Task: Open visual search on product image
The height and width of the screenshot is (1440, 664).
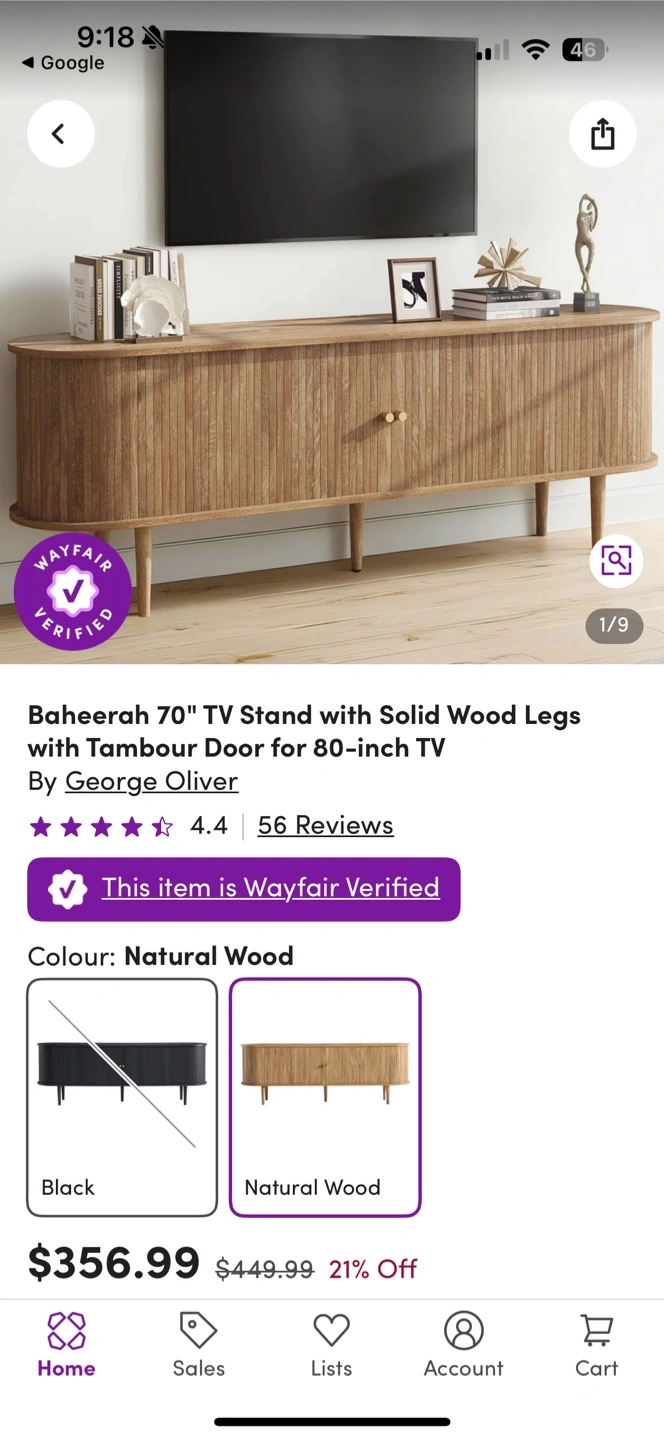Action: (x=616, y=560)
